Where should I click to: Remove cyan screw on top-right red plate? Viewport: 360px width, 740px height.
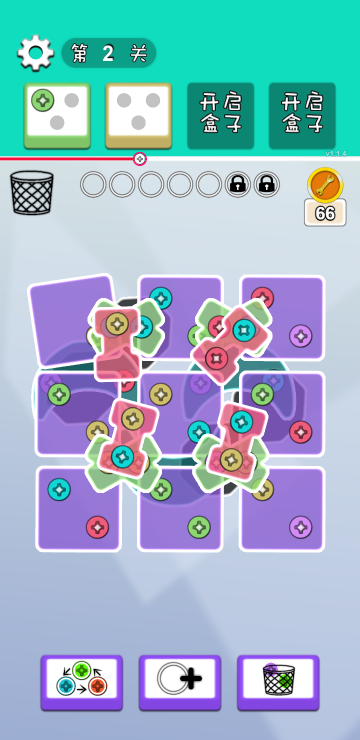tap(244, 330)
